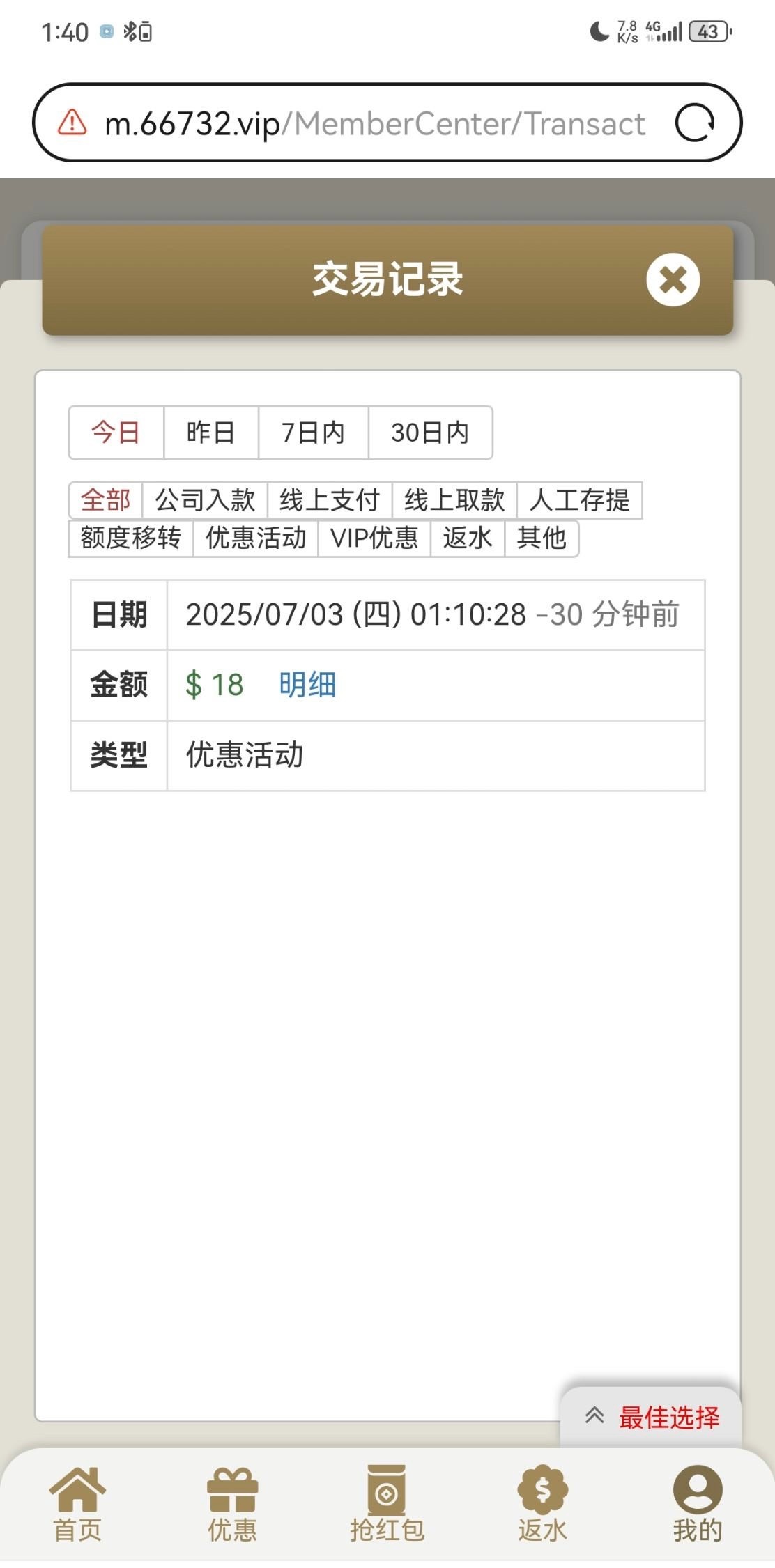Tap the 抢红包 red envelope icon
Image resolution: width=775 pixels, height=1568 pixels.
[x=387, y=1491]
